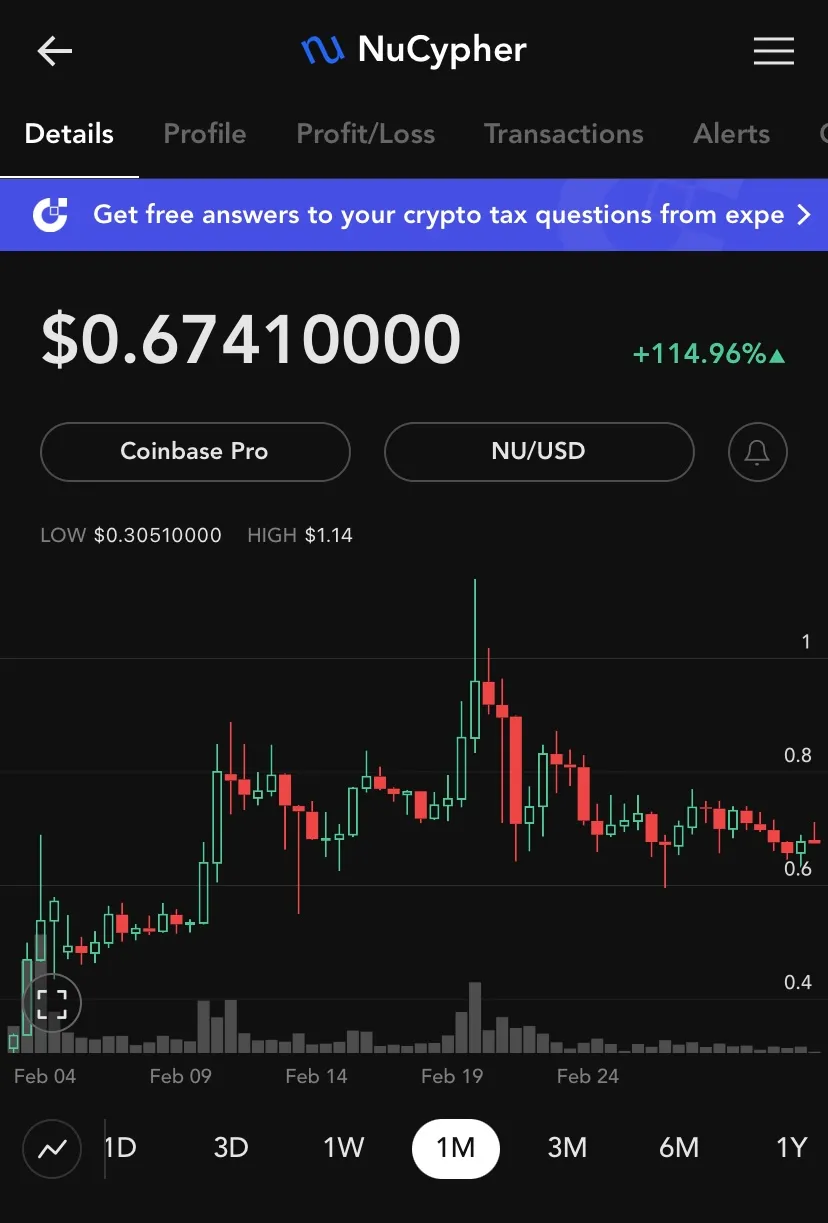
Task: Show the 6M chart range
Action: pos(679,1148)
